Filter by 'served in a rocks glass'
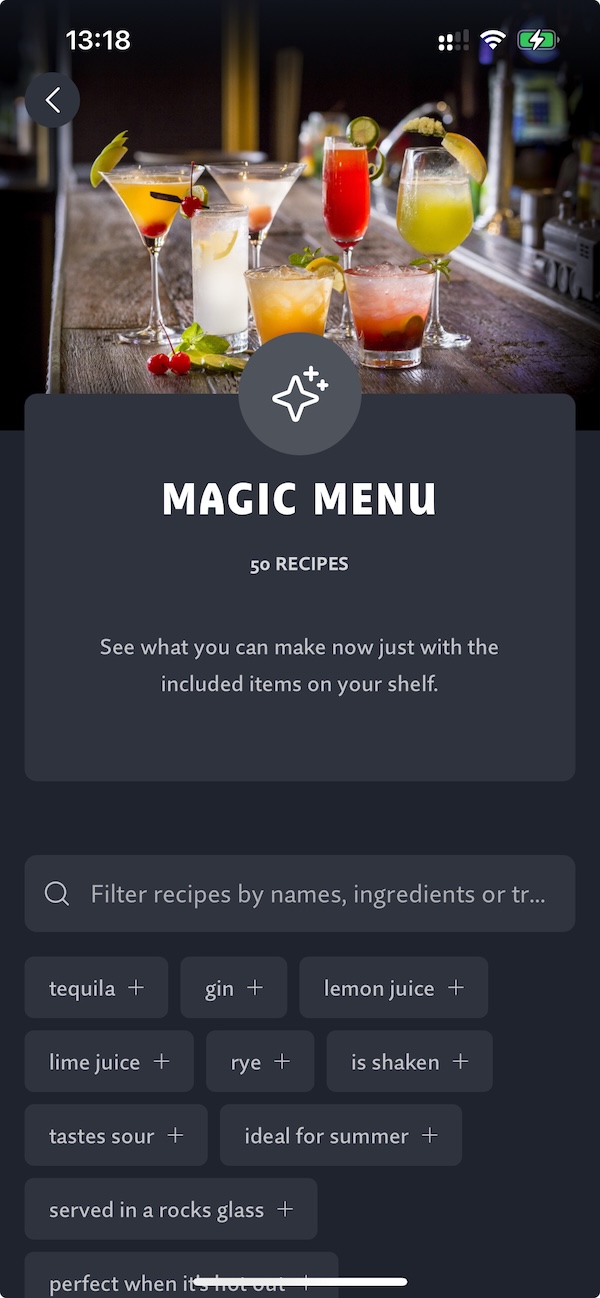This screenshot has width=600, height=1298. tap(170, 1210)
